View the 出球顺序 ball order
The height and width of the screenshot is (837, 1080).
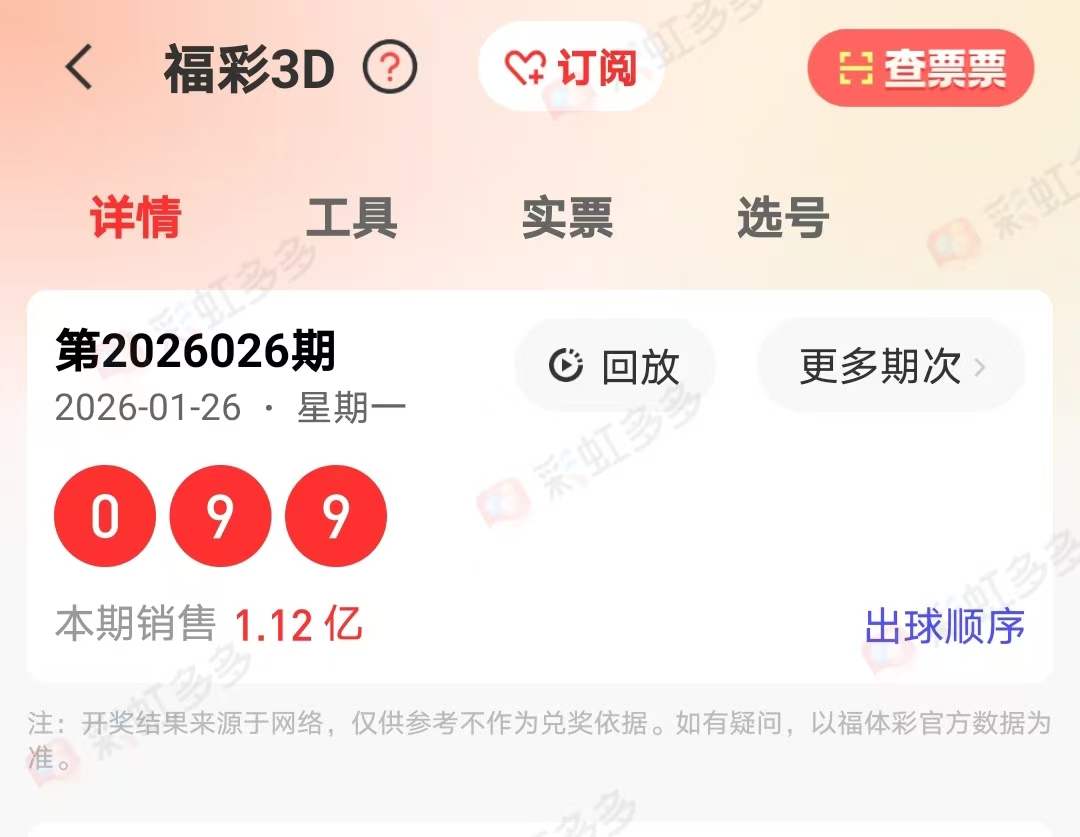click(x=944, y=627)
